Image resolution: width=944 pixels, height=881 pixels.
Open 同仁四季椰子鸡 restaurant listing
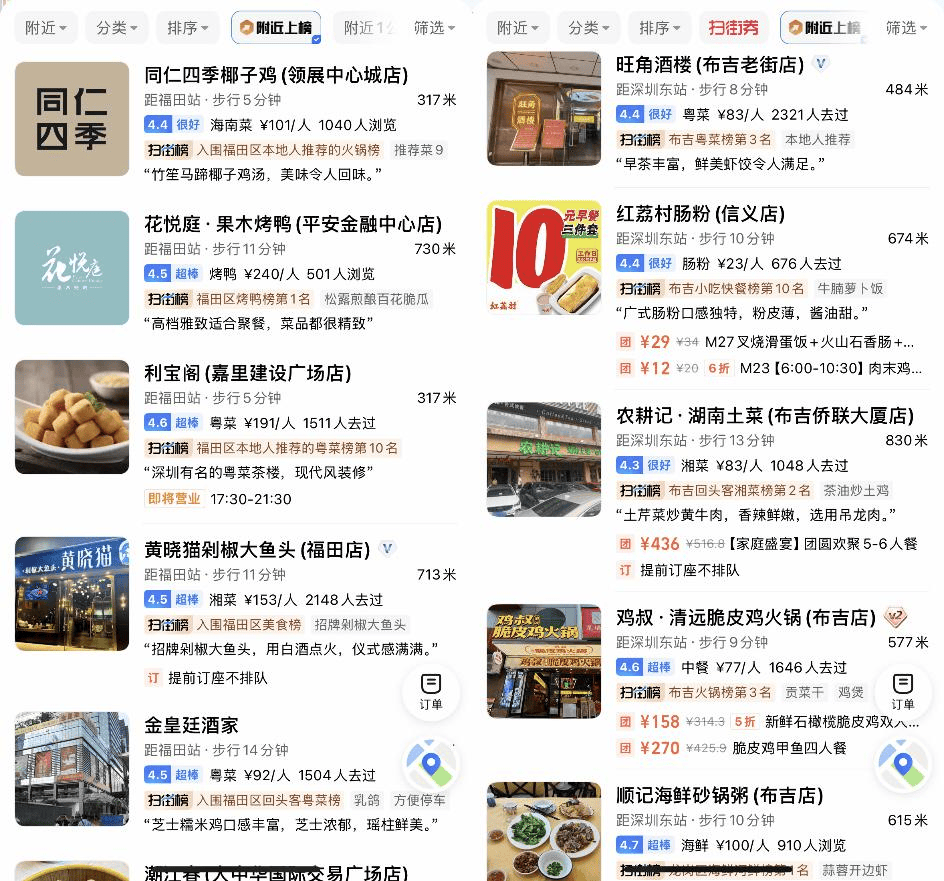(x=276, y=75)
